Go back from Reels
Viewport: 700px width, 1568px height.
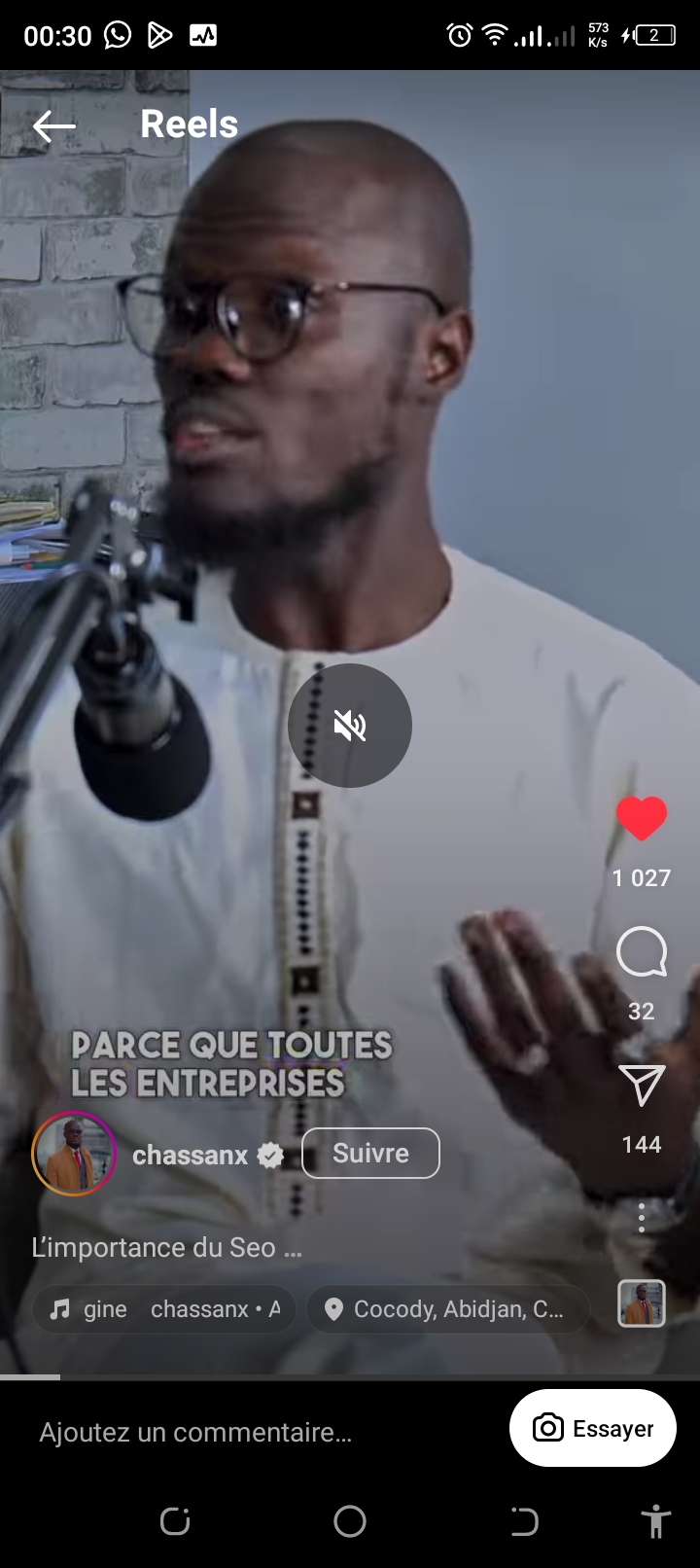click(53, 125)
